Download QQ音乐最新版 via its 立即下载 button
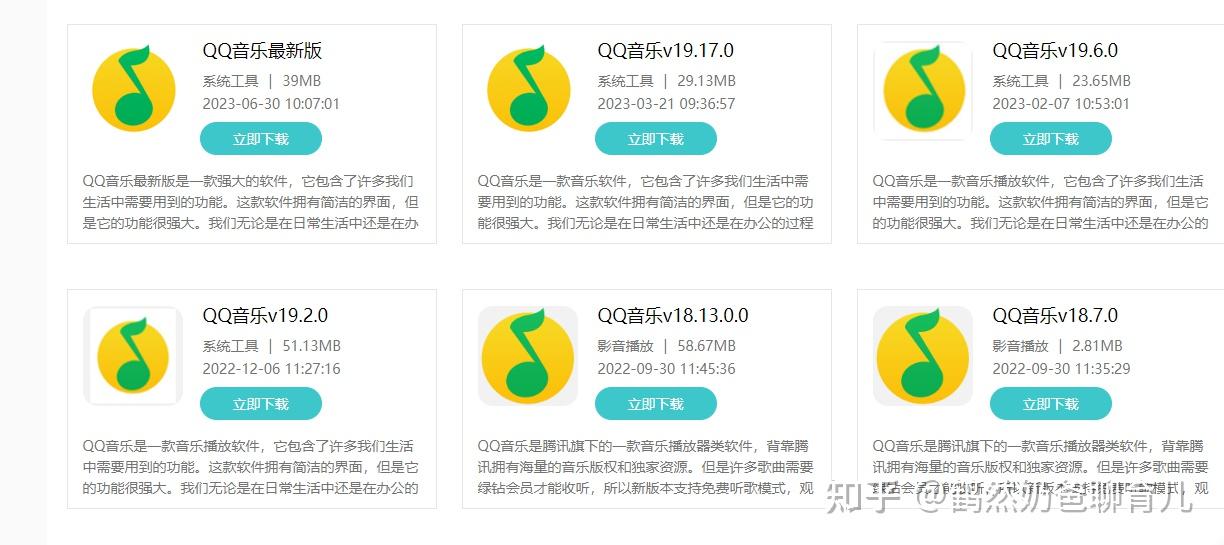The height and width of the screenshot is (545, 1224). coord(261,139)
